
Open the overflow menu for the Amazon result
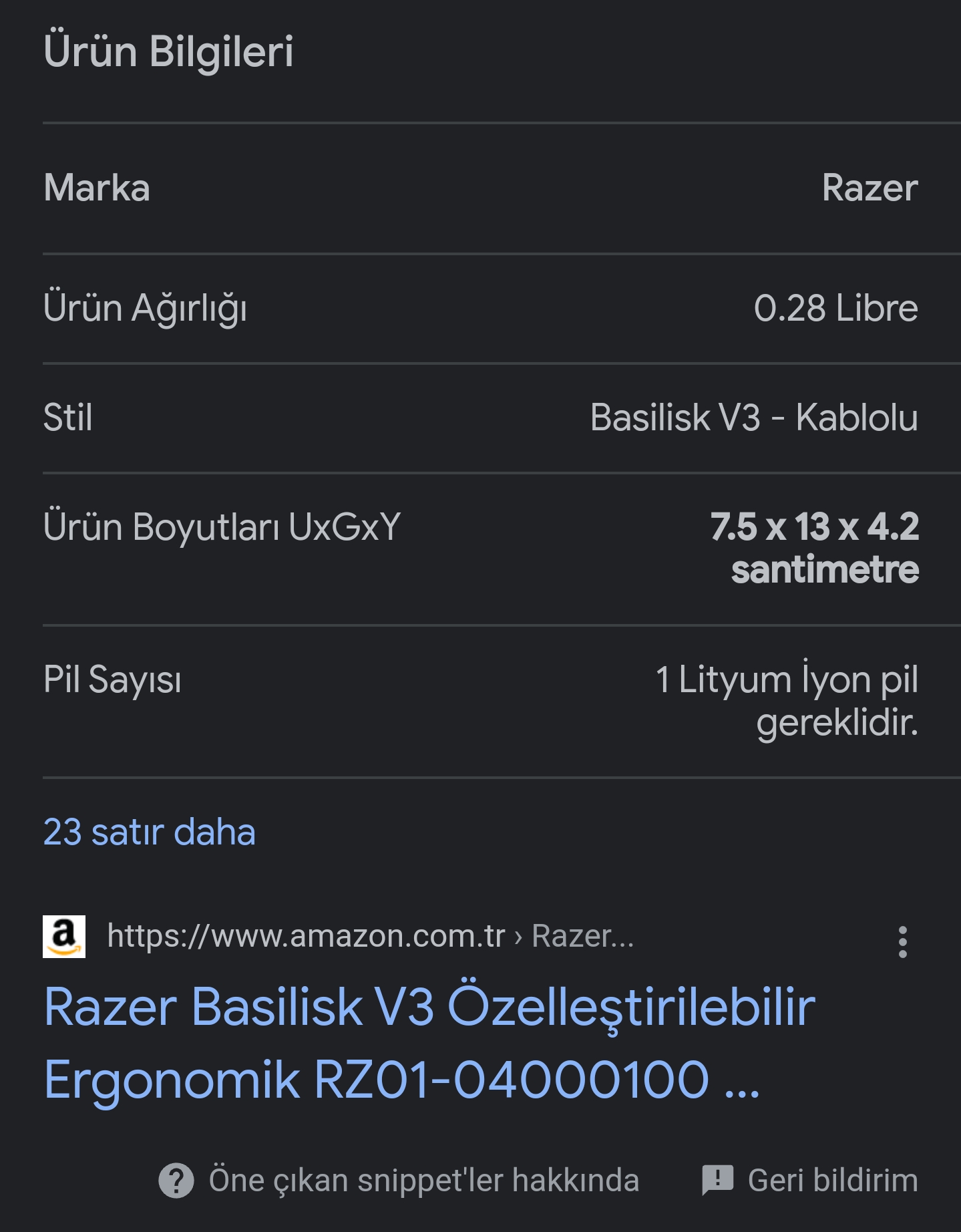pos(902,942)
